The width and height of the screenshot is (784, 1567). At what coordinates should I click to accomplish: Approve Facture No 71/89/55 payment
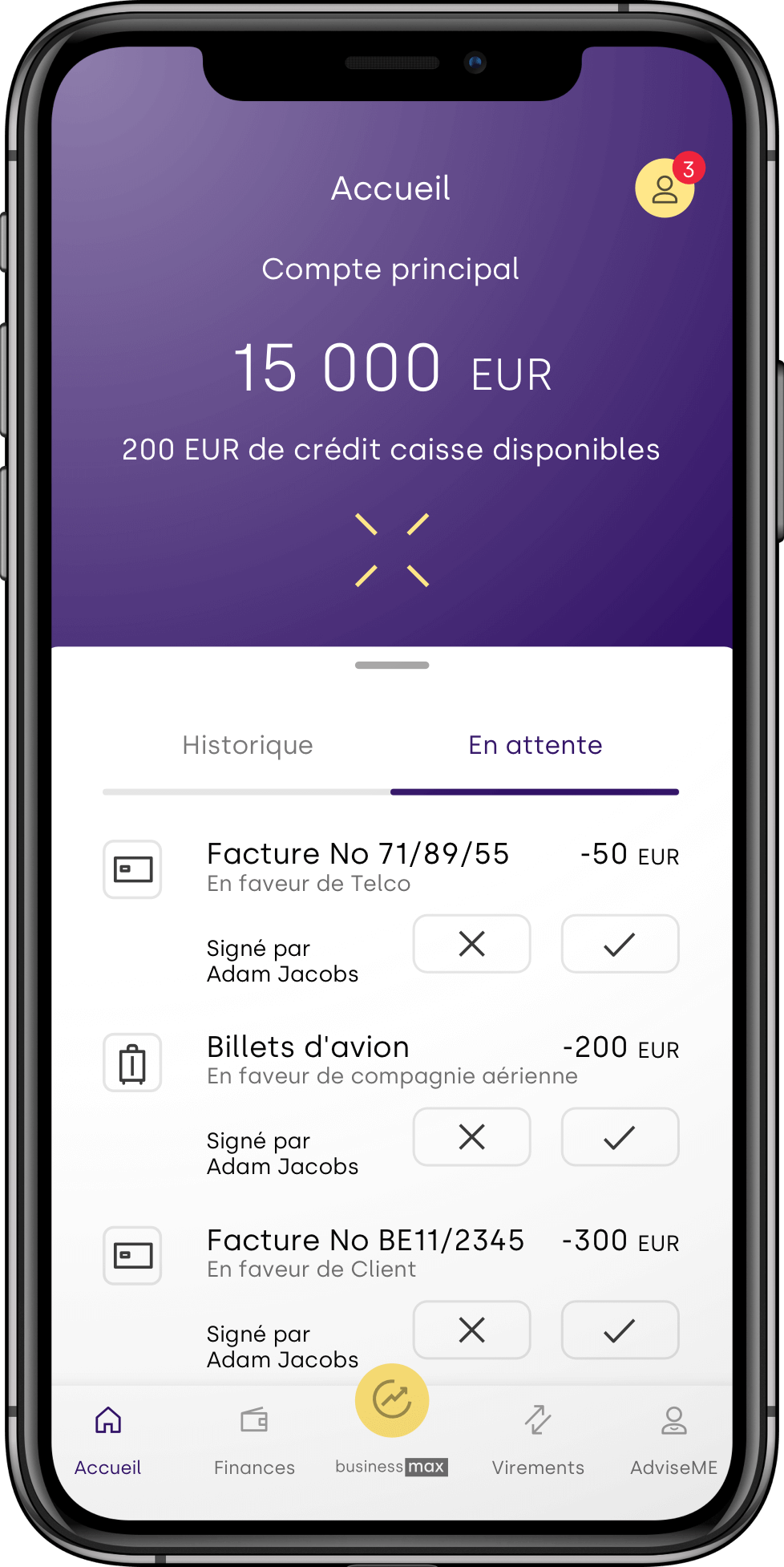click(620, 944)
